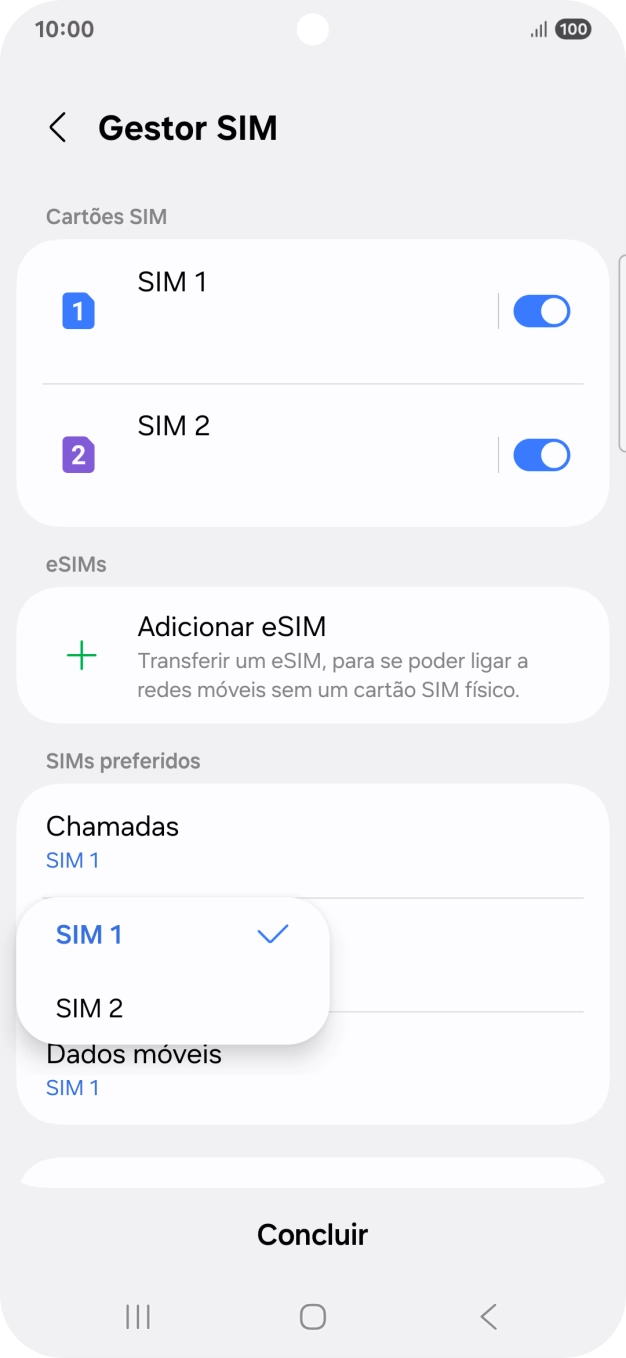
Task: Turn off the SIM 2 switch
Action: [541, 456]
